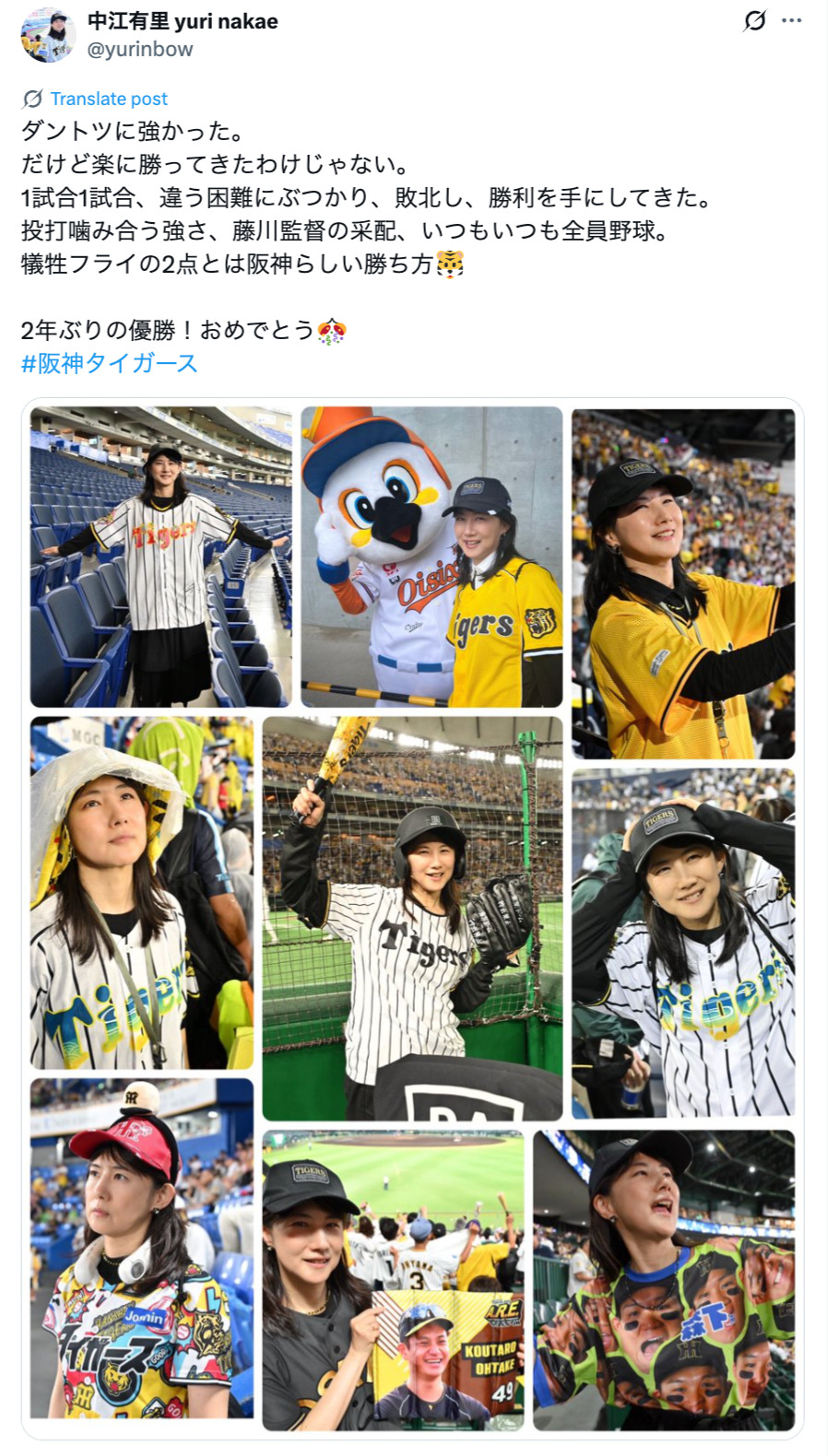Viewport: 828px width, 1456px height.
Task: Open the Koutaro Ohtake fan board photo
Action: (396, 1281)
